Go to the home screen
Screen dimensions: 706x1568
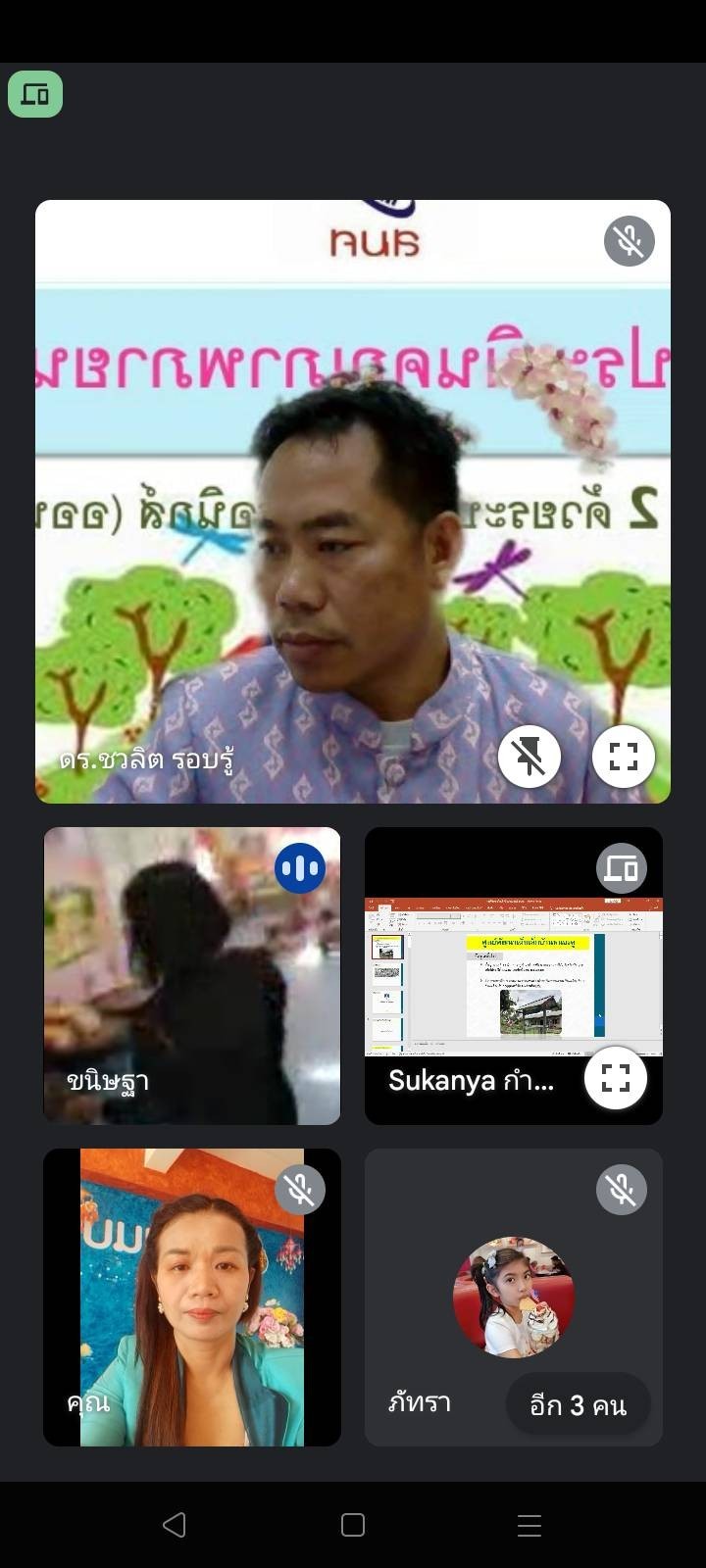click(x=353, y=1524)
